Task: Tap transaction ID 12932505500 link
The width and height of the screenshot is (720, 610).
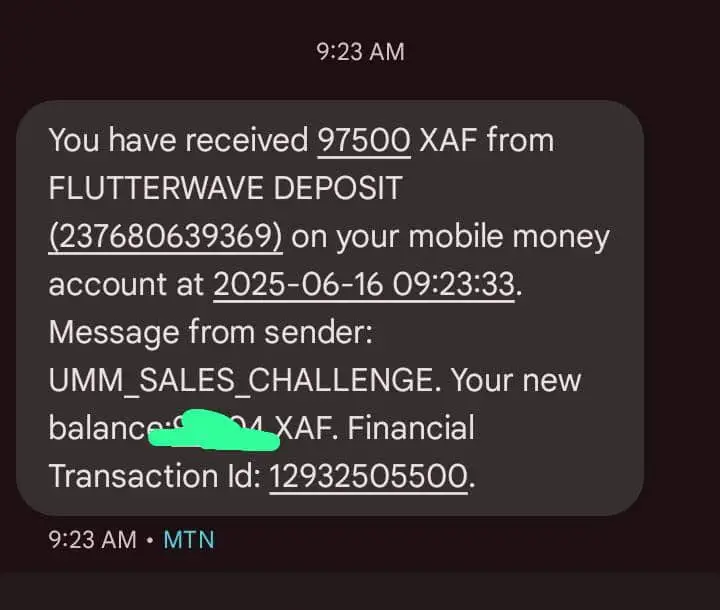Action: tap(368, 476)
